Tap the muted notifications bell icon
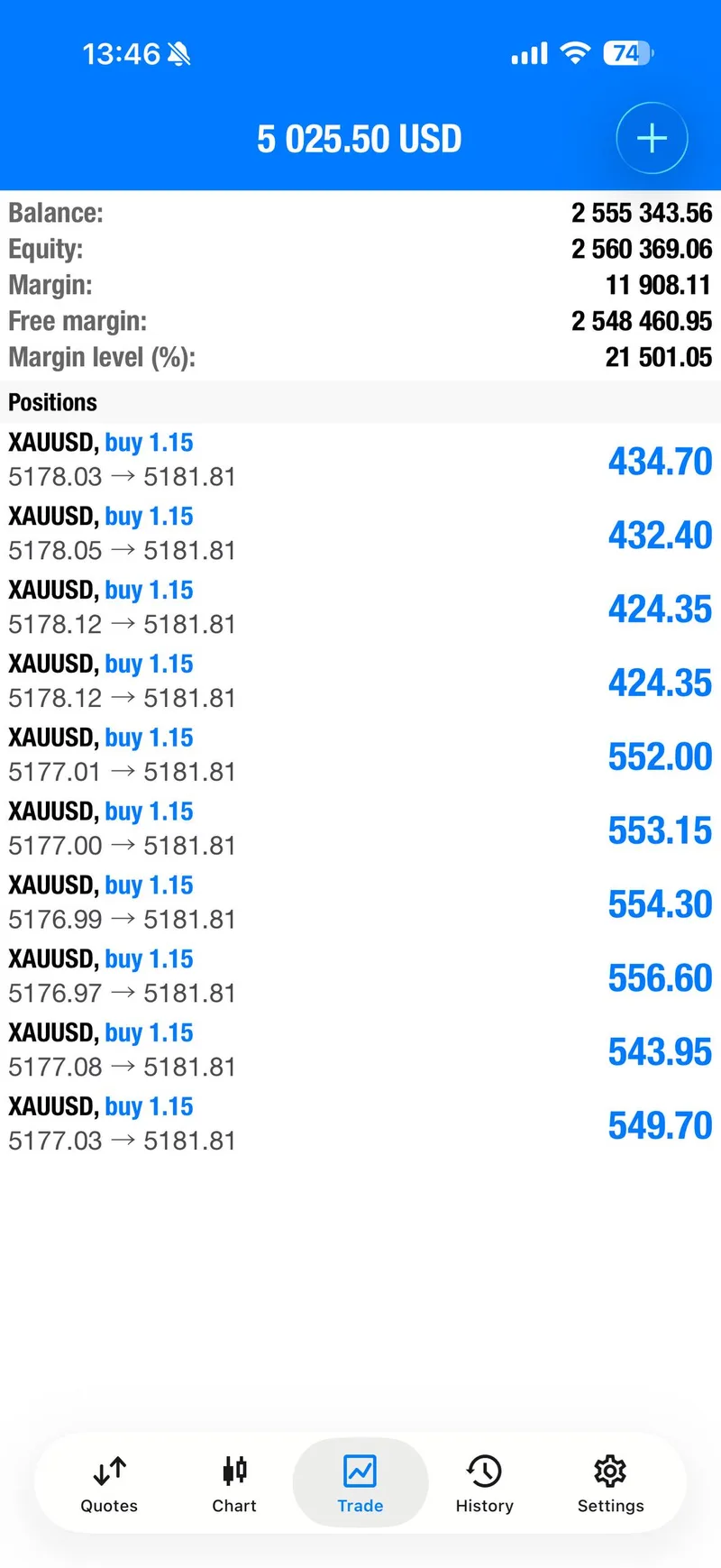Screen dimensions: 721x1568 pos(177,53)
